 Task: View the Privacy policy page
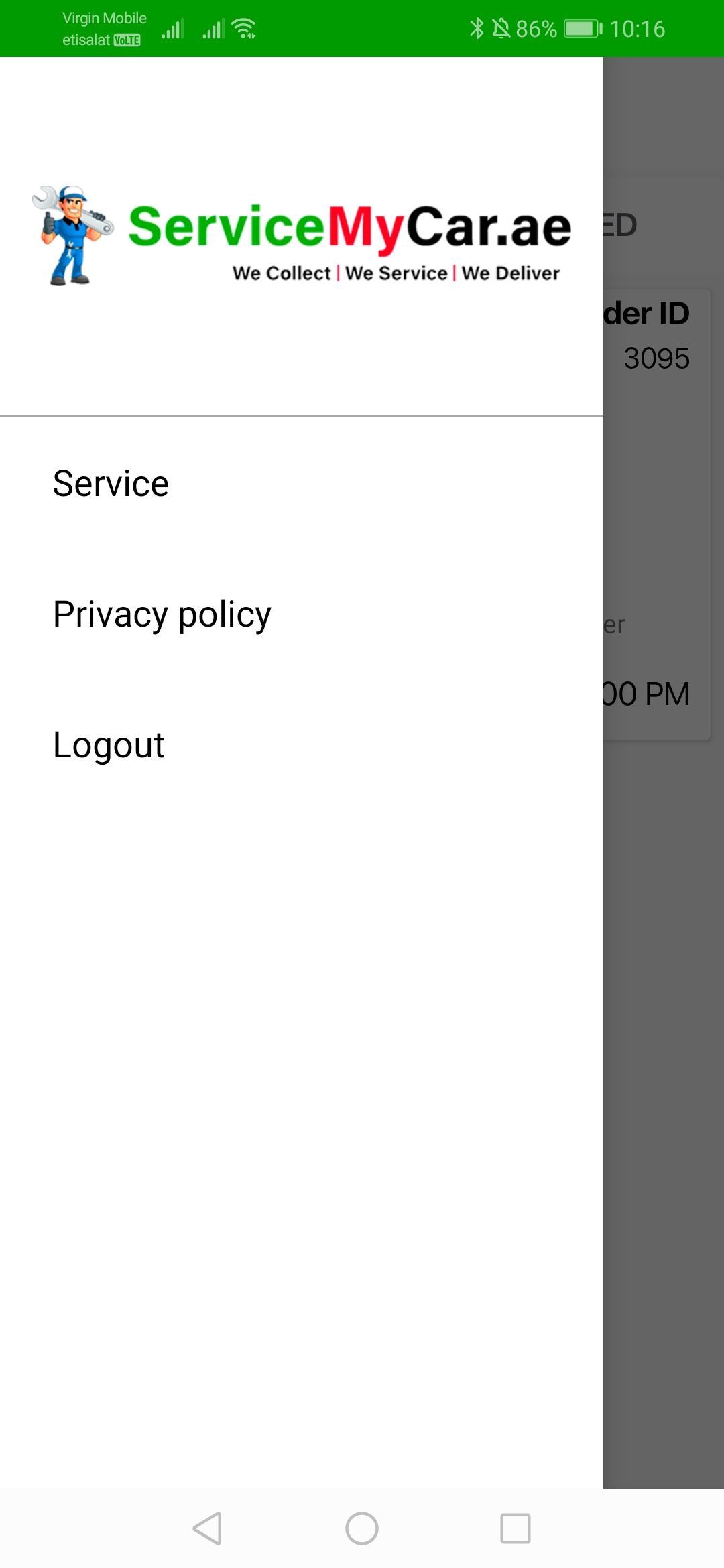tap(162, 614)
